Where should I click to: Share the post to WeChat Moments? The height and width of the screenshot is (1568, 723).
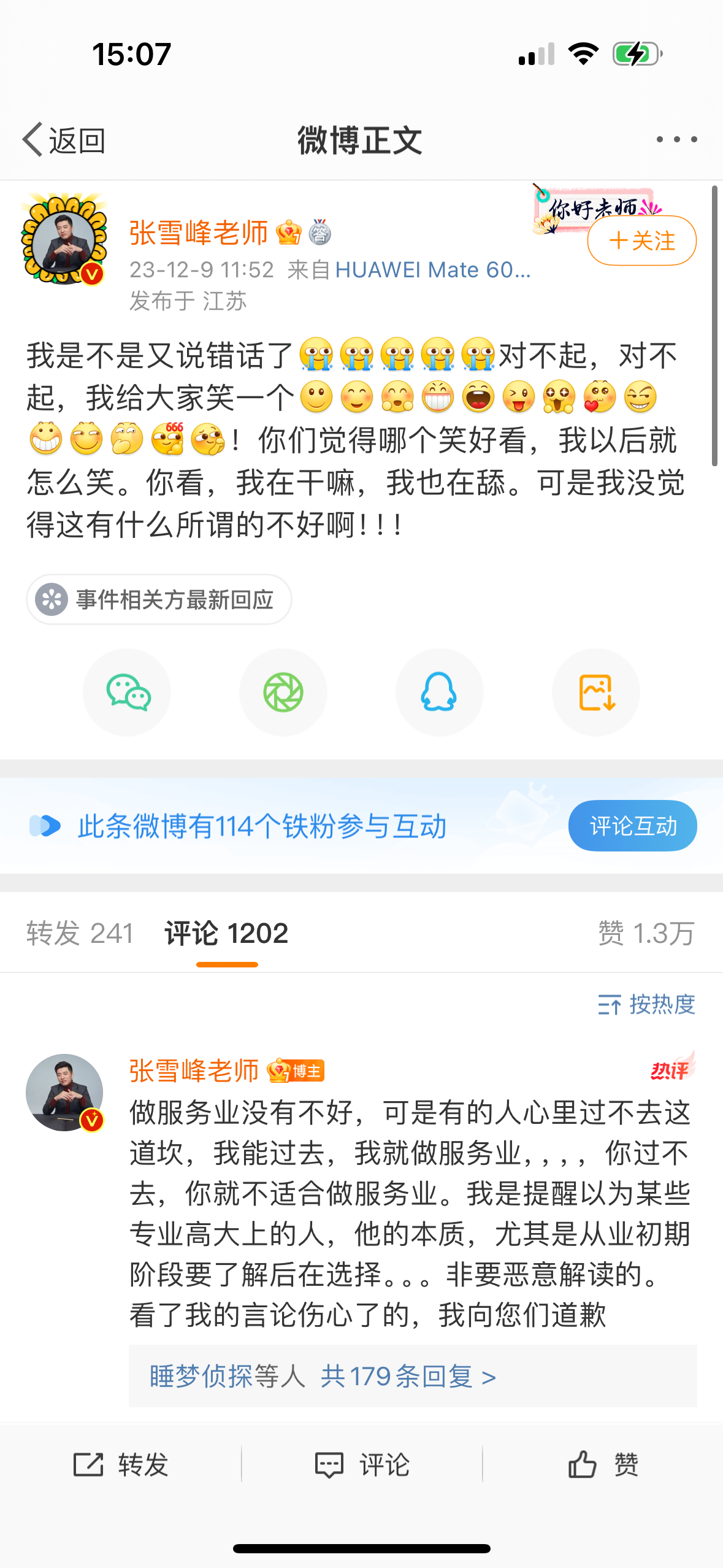pos(283,692)
